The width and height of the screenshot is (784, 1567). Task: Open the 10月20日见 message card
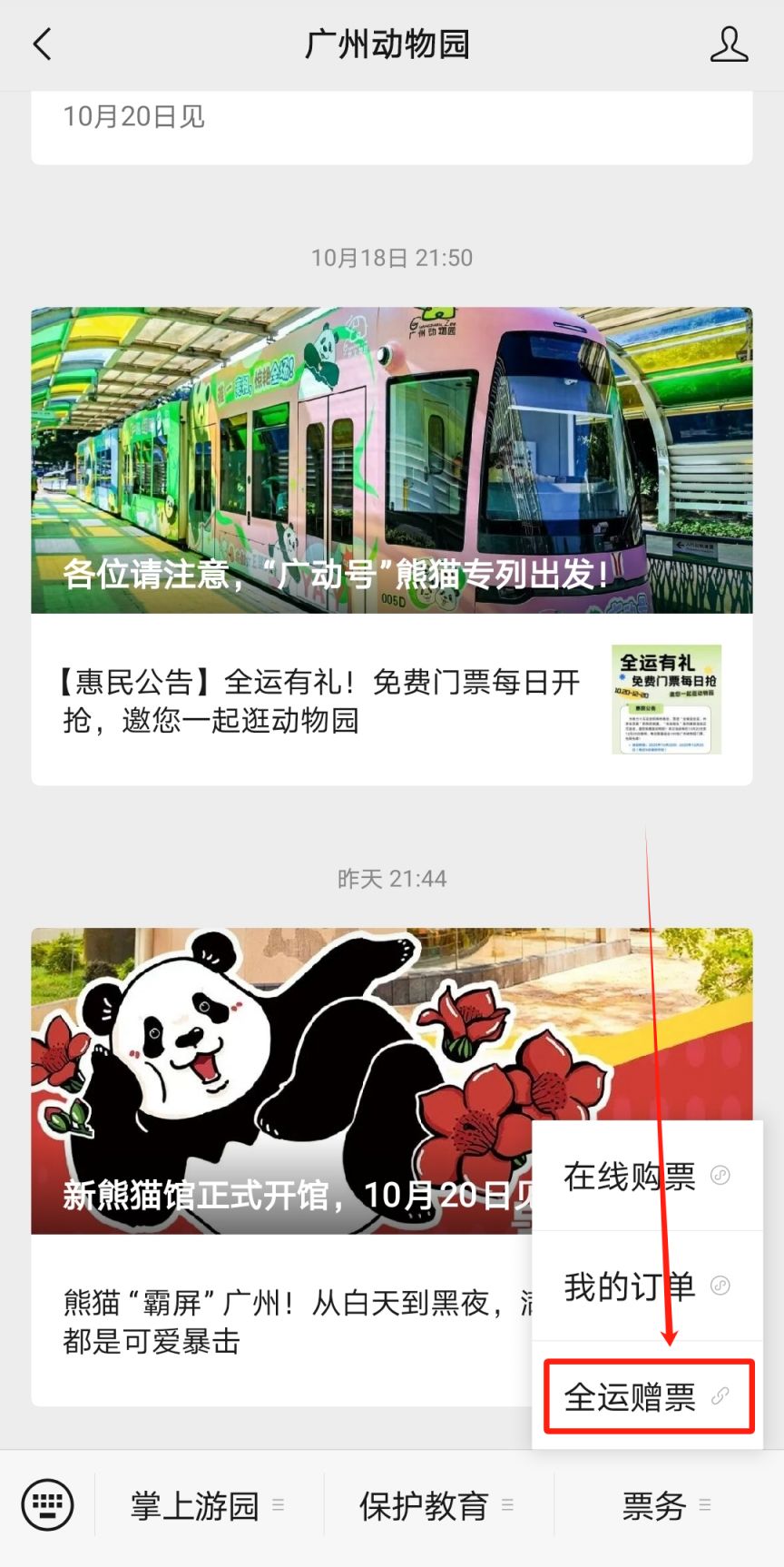tap(391, 123)
